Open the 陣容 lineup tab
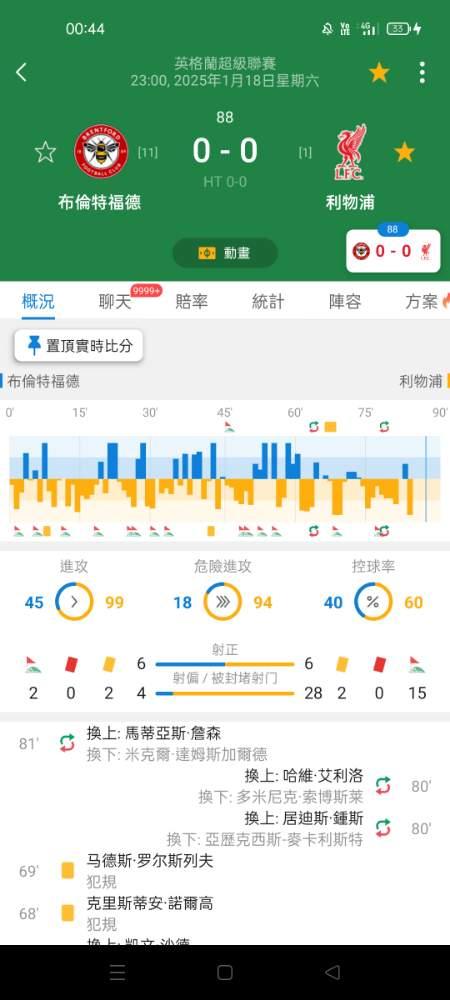 click(345, 301)
